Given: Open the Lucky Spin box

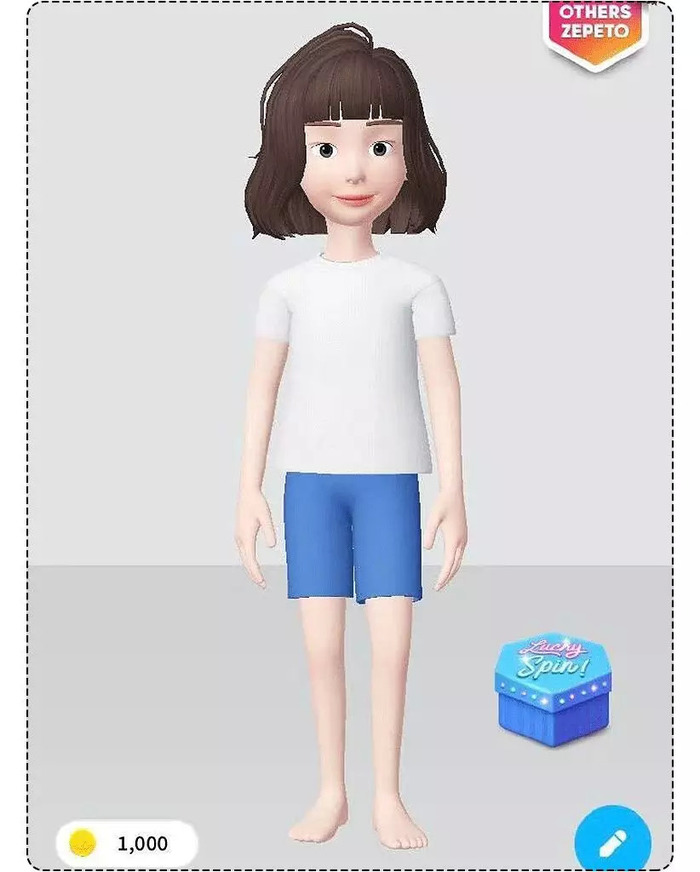Looking at the screenshot, I should (x=552, y=685).
